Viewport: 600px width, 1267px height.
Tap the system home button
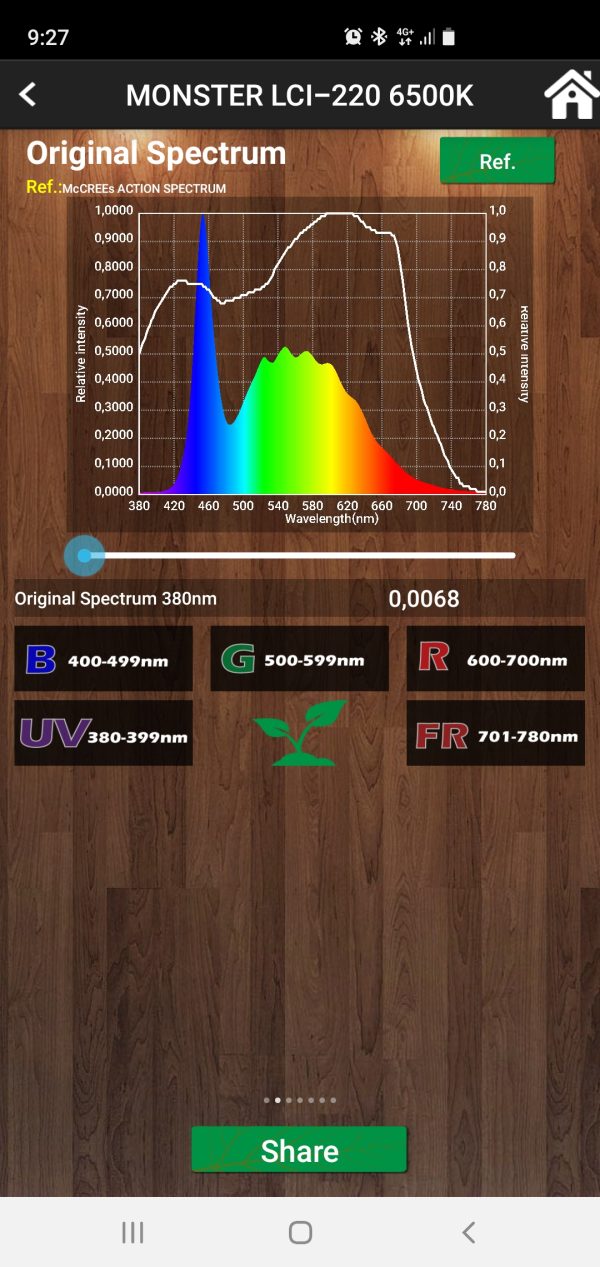click(300, 1232)
